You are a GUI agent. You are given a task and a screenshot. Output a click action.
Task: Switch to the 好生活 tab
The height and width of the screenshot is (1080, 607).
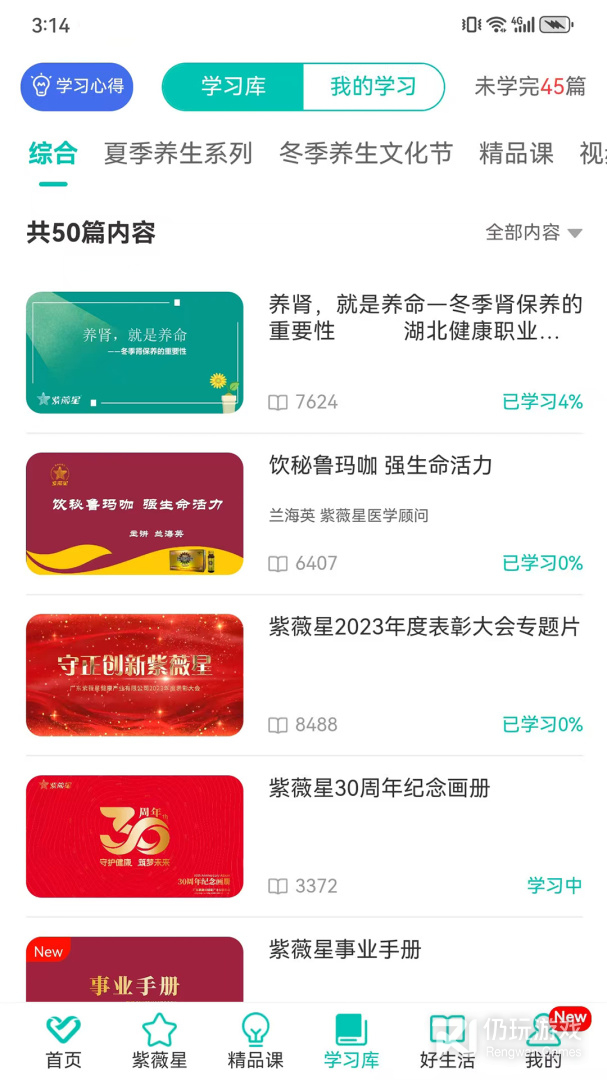(447, 1041)
